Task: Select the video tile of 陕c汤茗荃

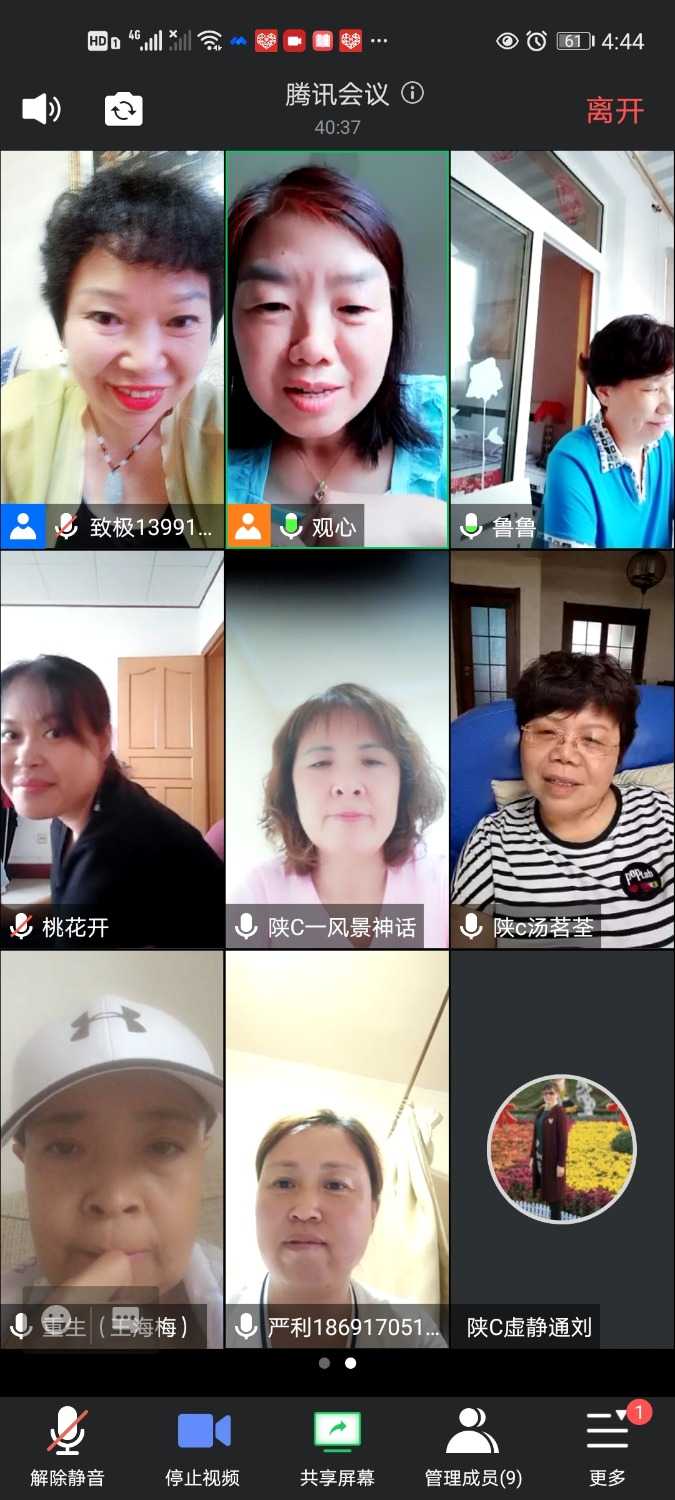Action: tap(562, 740)
